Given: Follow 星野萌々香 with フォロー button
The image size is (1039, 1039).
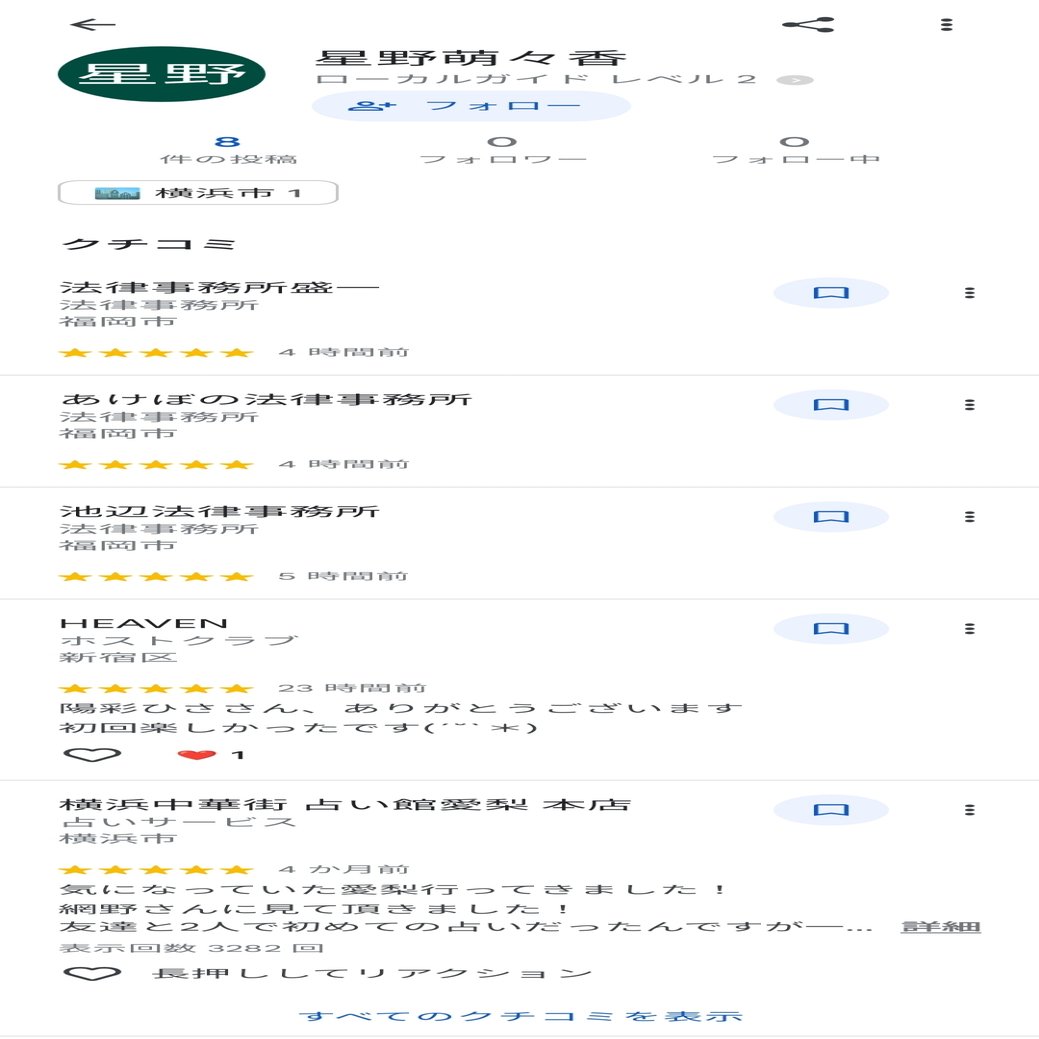Looking at the screenshot, I should [471, 106].
